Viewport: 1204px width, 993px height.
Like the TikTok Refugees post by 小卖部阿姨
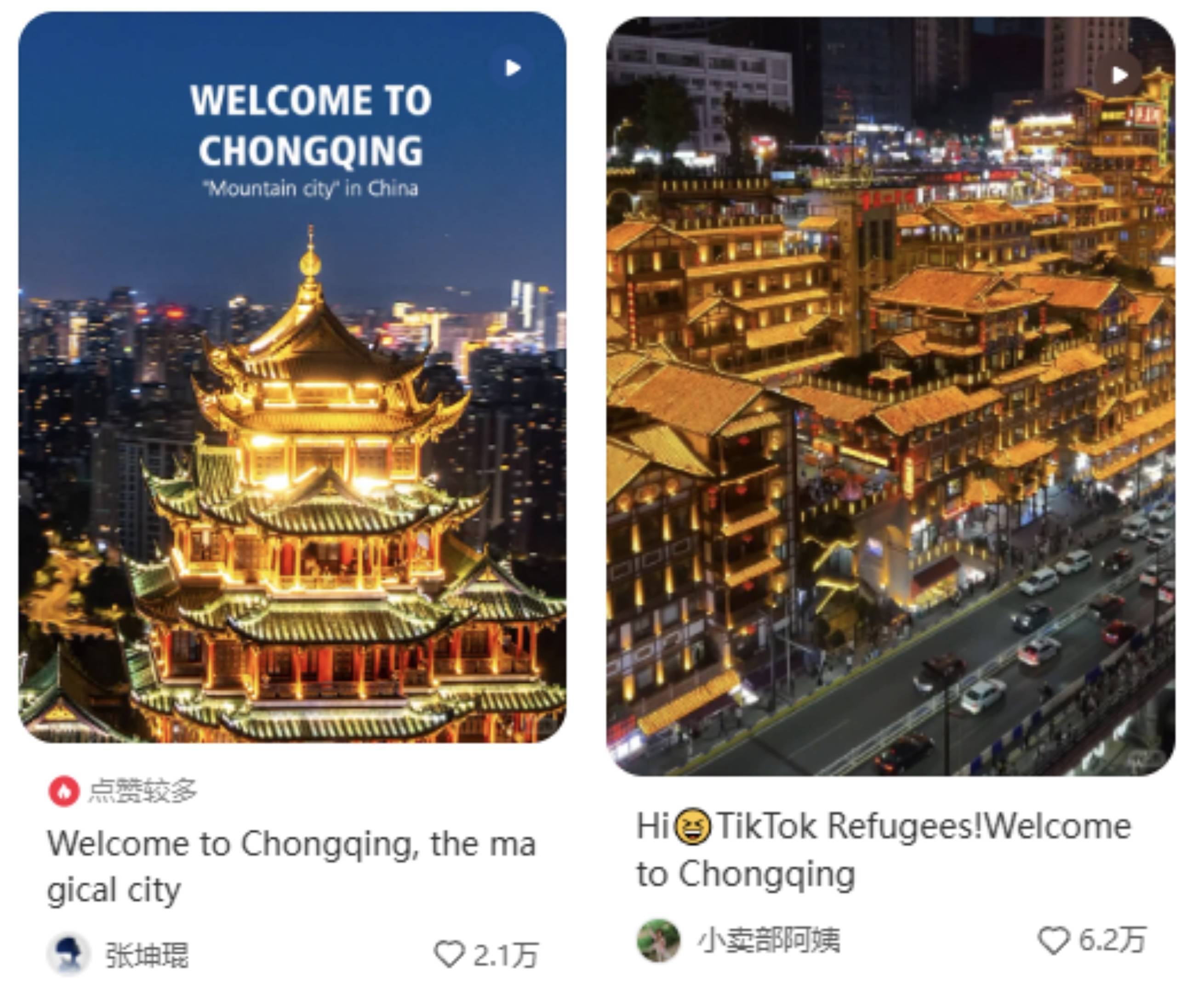1053,941
